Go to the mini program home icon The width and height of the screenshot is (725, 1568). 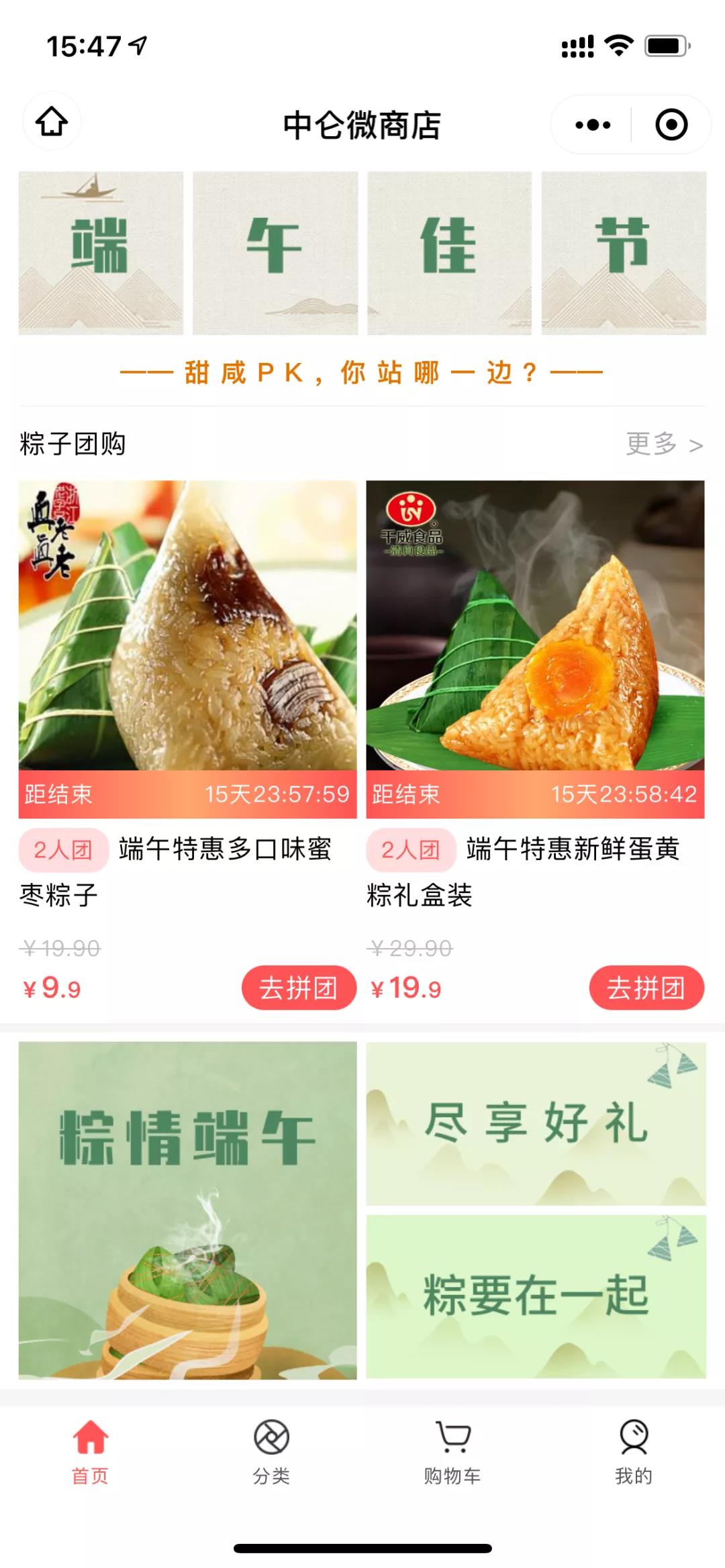(x=52, y=122)
